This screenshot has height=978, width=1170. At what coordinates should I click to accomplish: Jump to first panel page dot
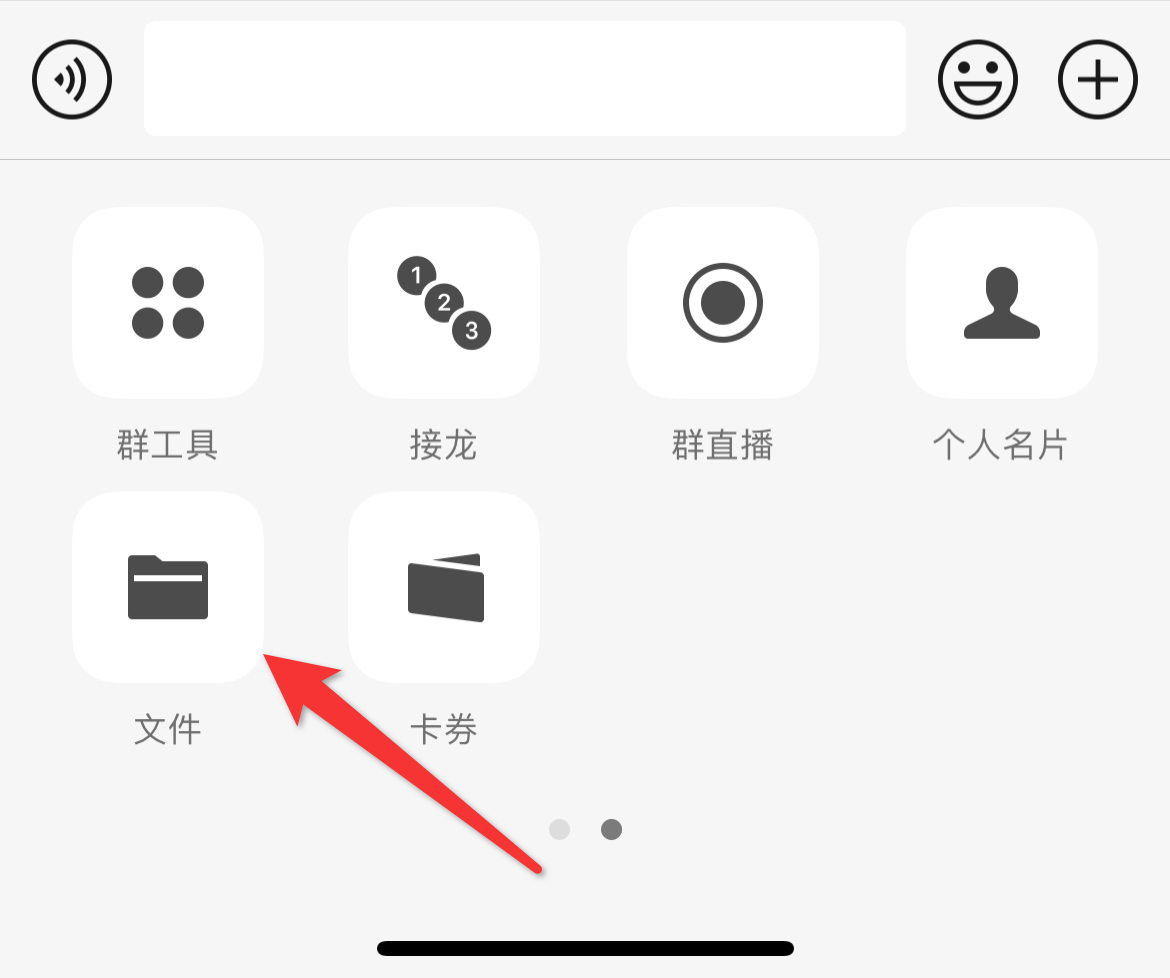(560, 829)
